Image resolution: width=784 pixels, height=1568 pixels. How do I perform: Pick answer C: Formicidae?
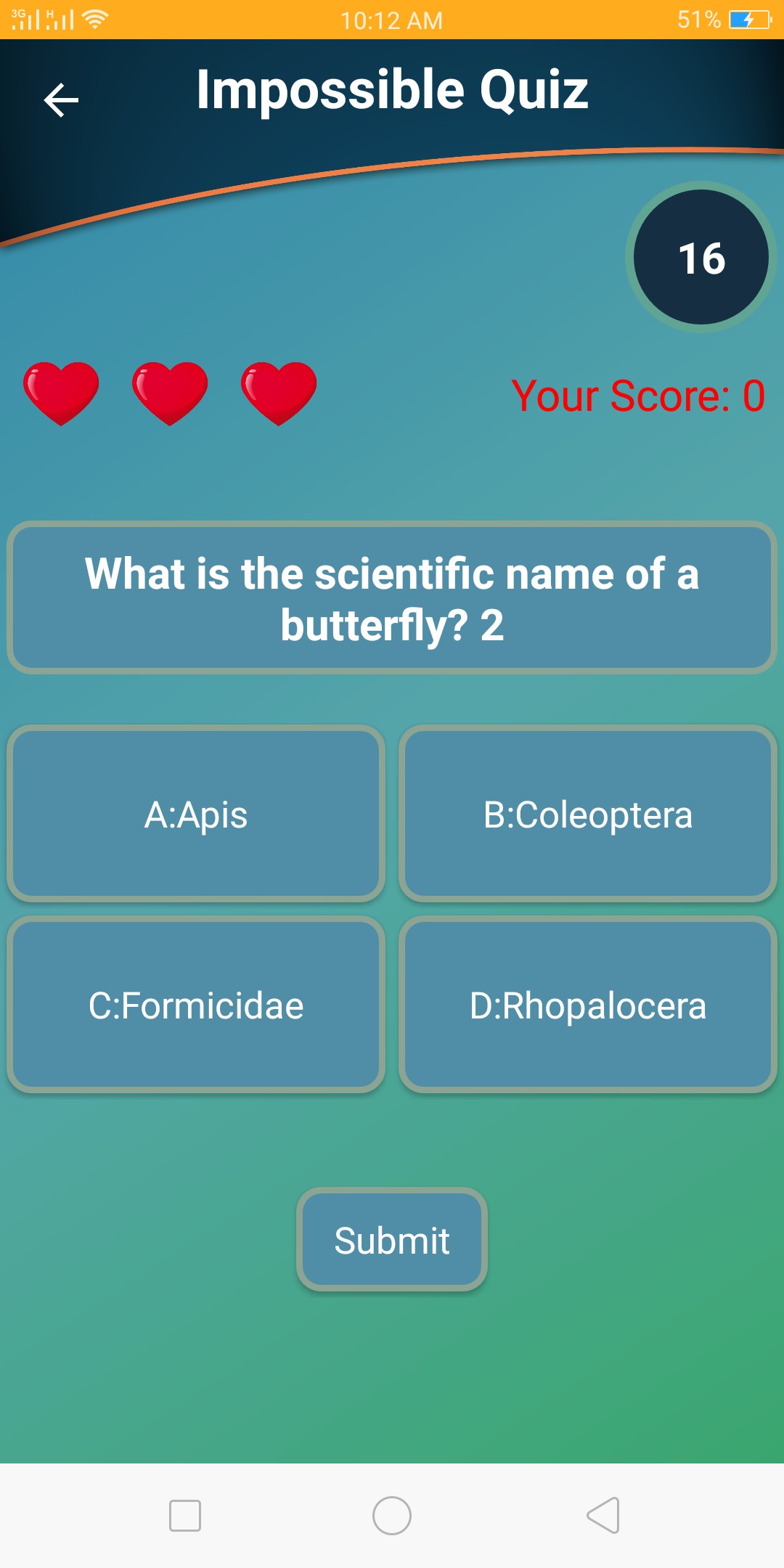pos(196,1005)
